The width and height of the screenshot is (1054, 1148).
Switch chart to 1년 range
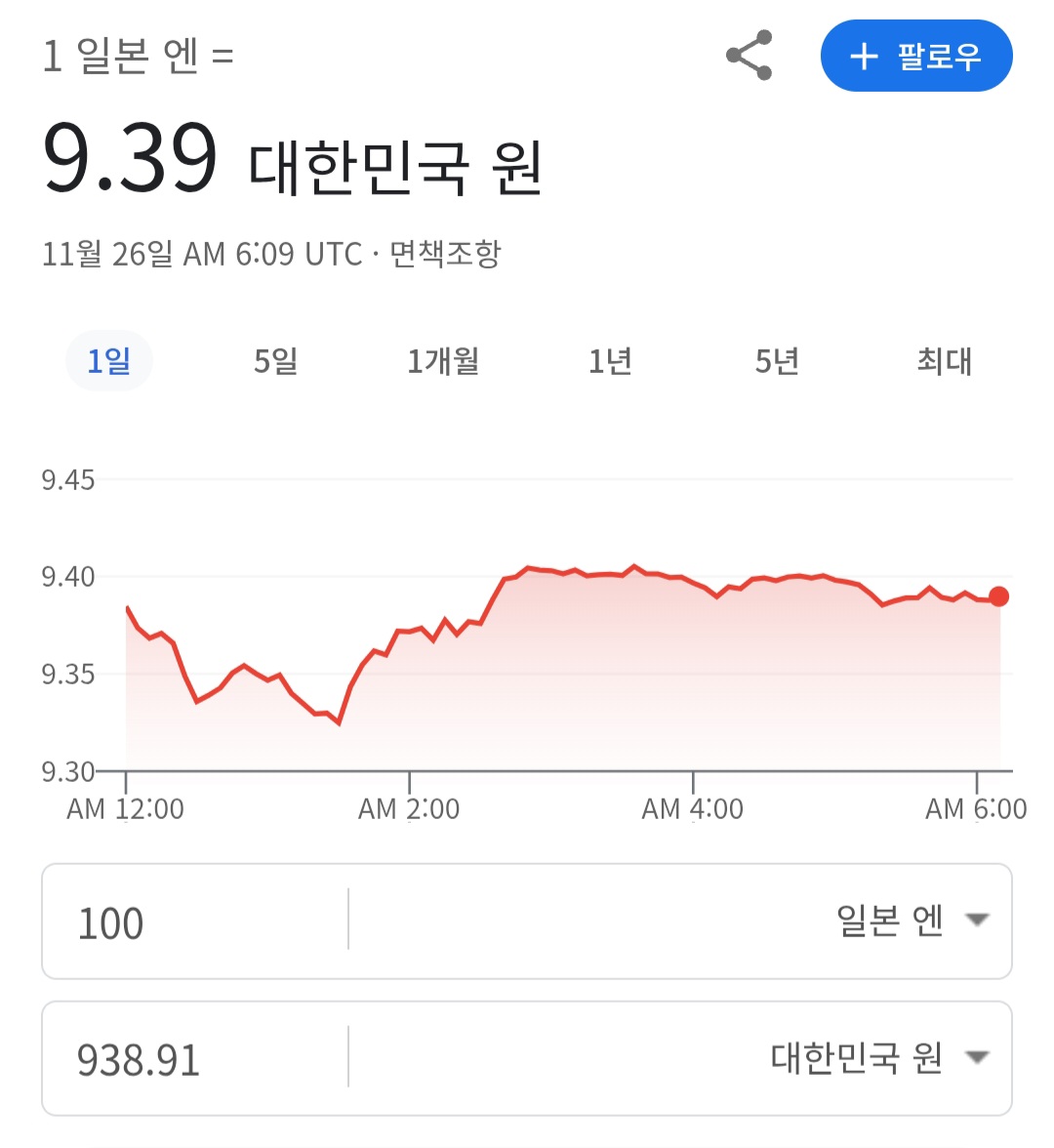pyautogui.click(x=610, y=361)
